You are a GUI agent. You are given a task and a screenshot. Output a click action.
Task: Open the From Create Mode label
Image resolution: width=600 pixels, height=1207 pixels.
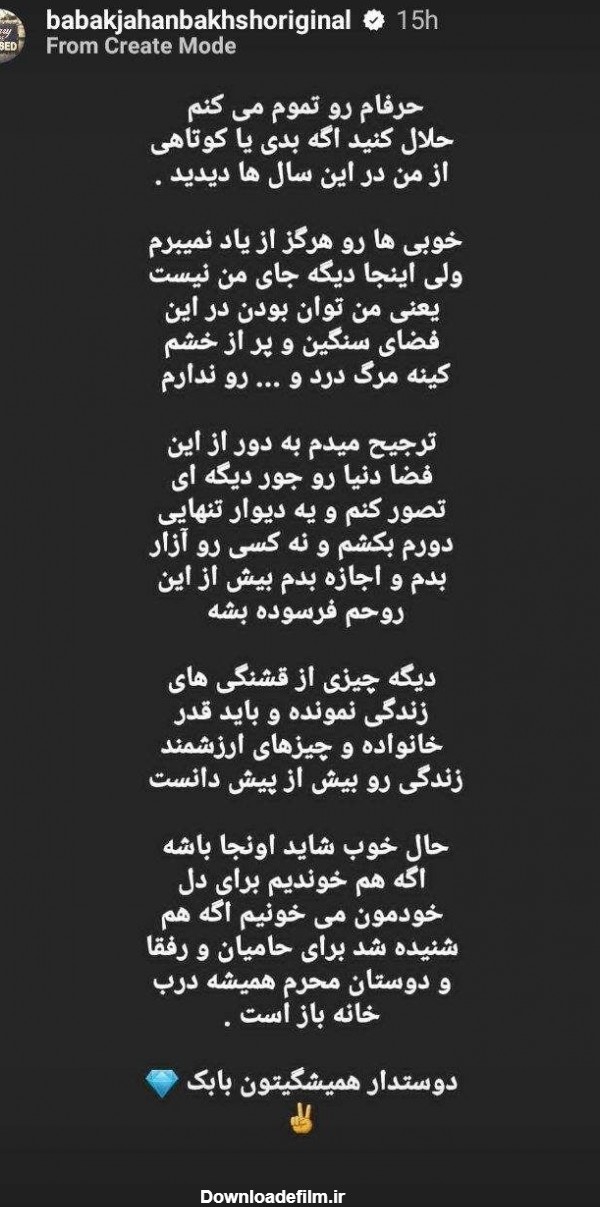[140, 46]
